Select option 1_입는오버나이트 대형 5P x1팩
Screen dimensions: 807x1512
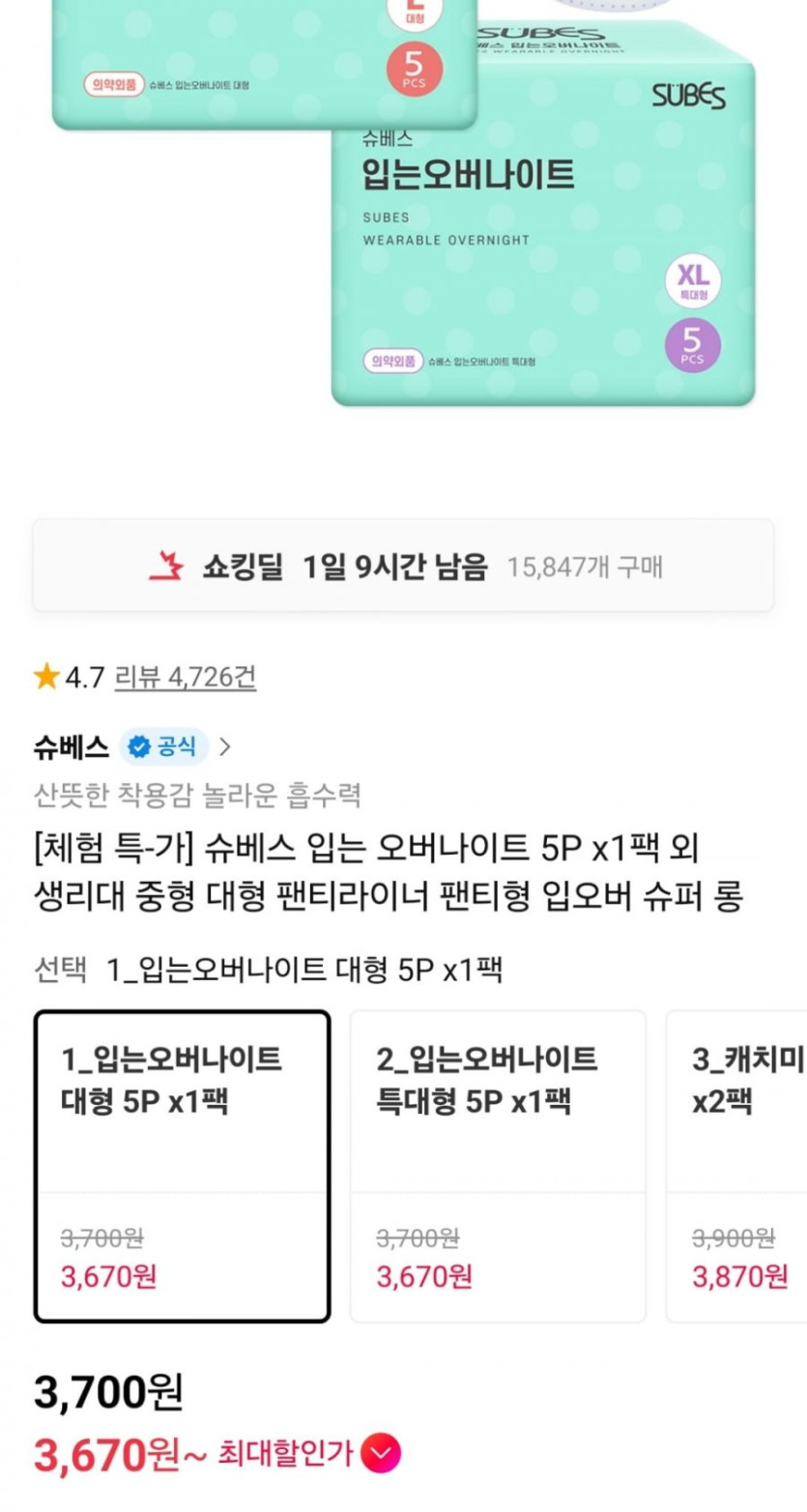tap(182, 1166)
